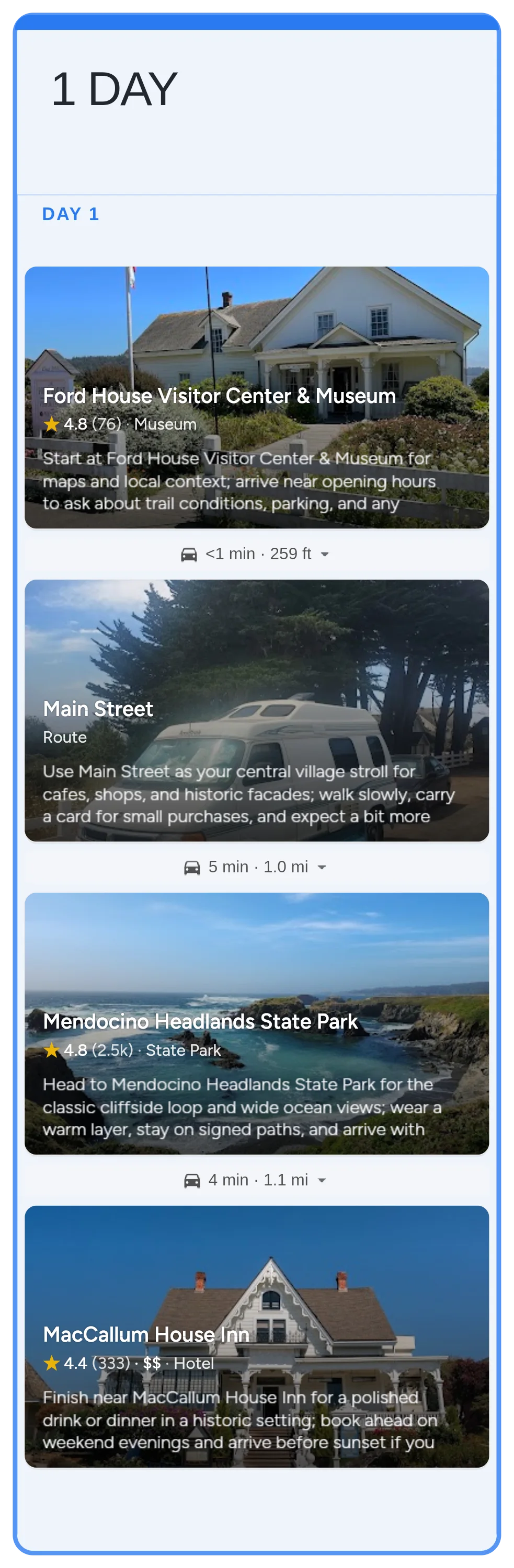Expand the 5 min 1.0 mi travel options
This screenshot has width=514, height=1568.
point(322,867)
